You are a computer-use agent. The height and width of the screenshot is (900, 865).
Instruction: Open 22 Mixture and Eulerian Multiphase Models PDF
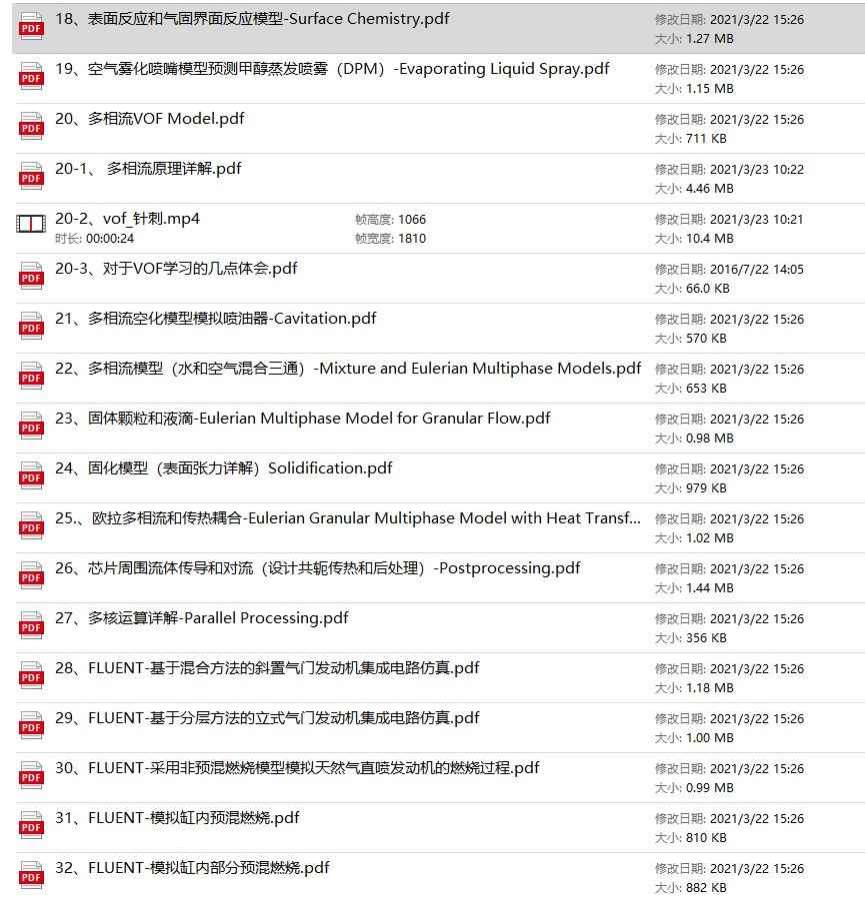(x=347, y=369)
